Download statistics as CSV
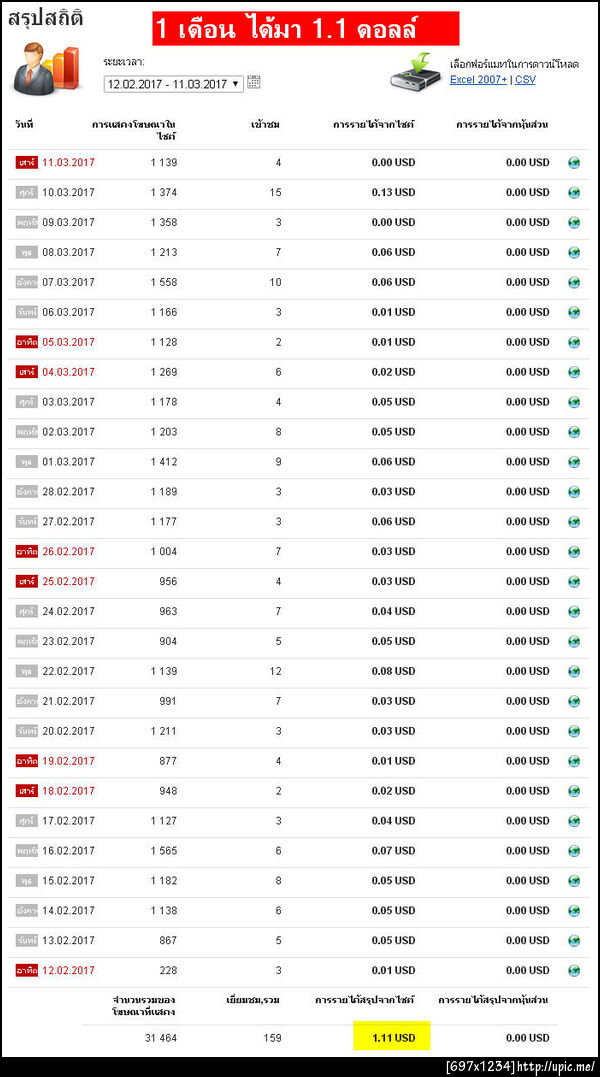 point(525,79)
